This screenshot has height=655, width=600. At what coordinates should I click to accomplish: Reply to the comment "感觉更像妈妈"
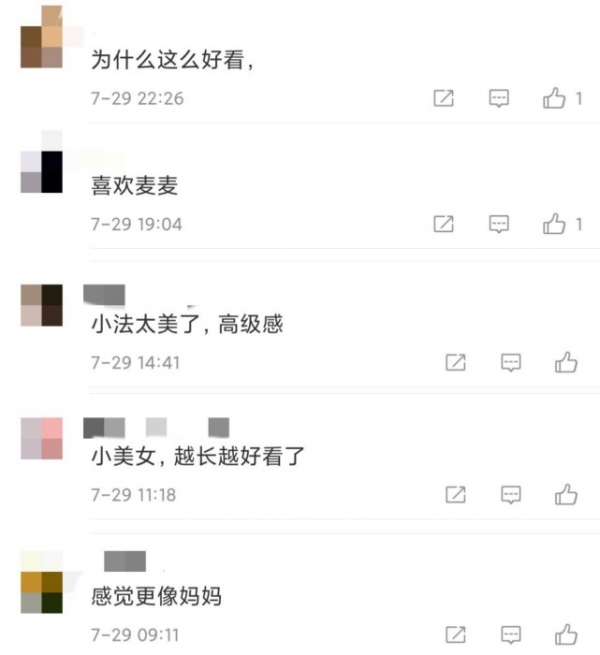coord(511,634)
